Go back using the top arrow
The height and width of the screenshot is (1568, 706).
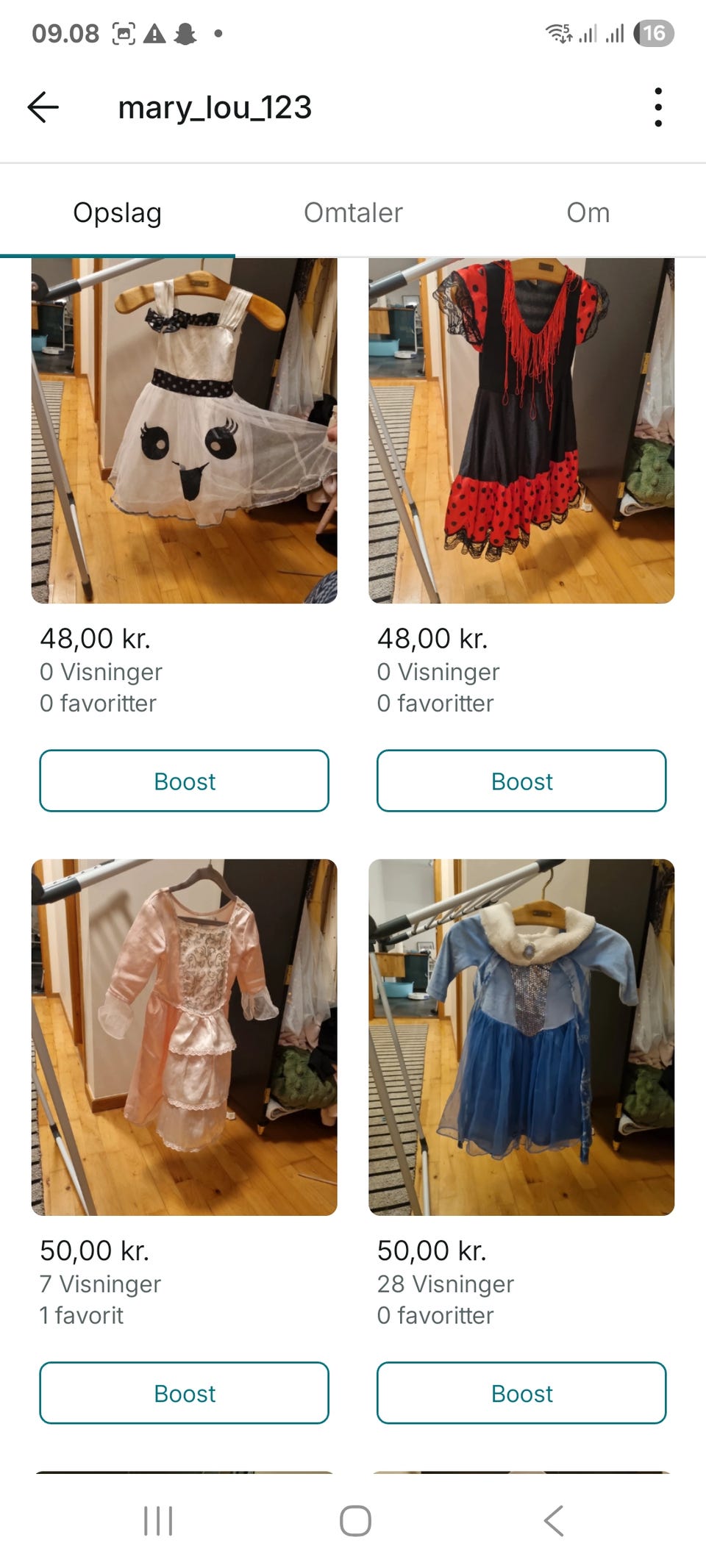[43, 107]
